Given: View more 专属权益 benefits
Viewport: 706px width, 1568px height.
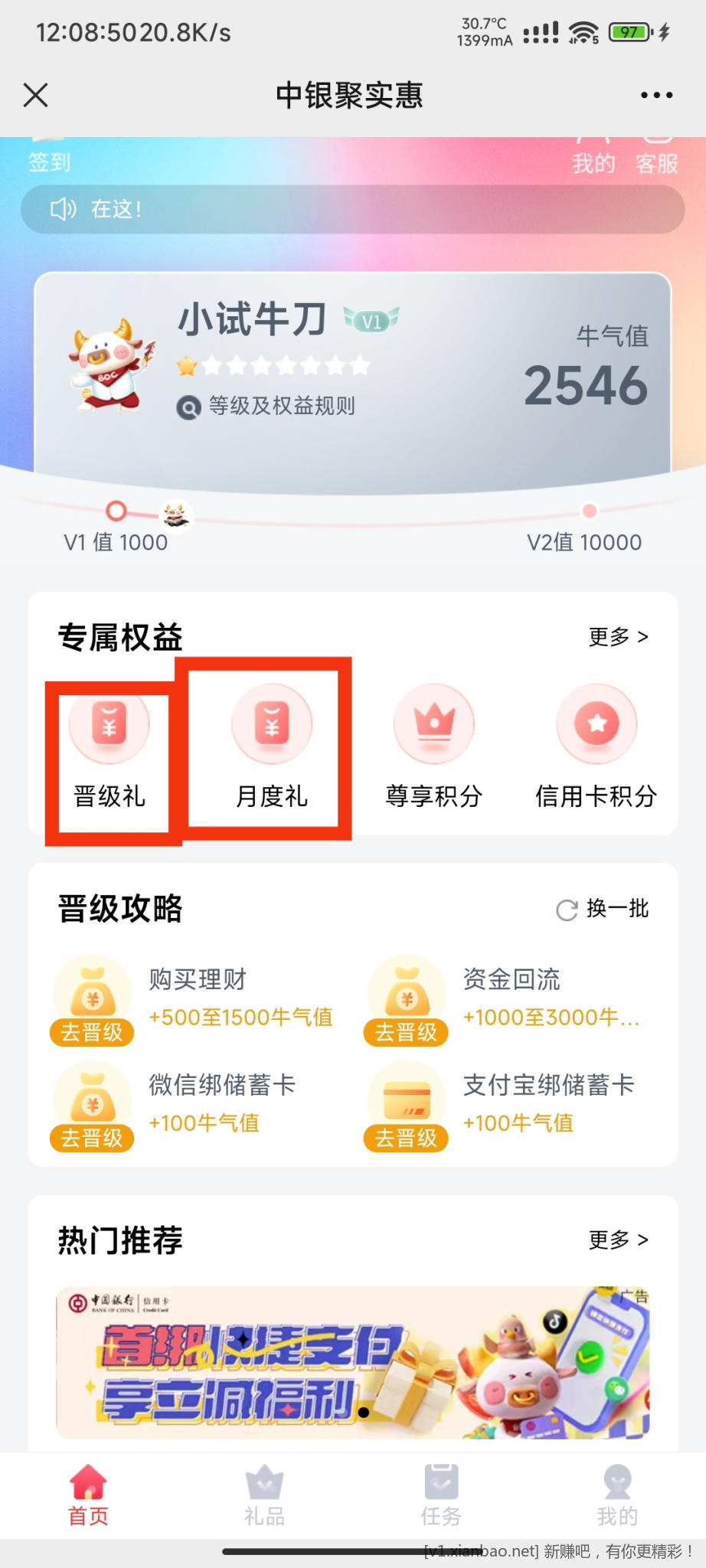Looking at the screenshot, I should 617,637.
